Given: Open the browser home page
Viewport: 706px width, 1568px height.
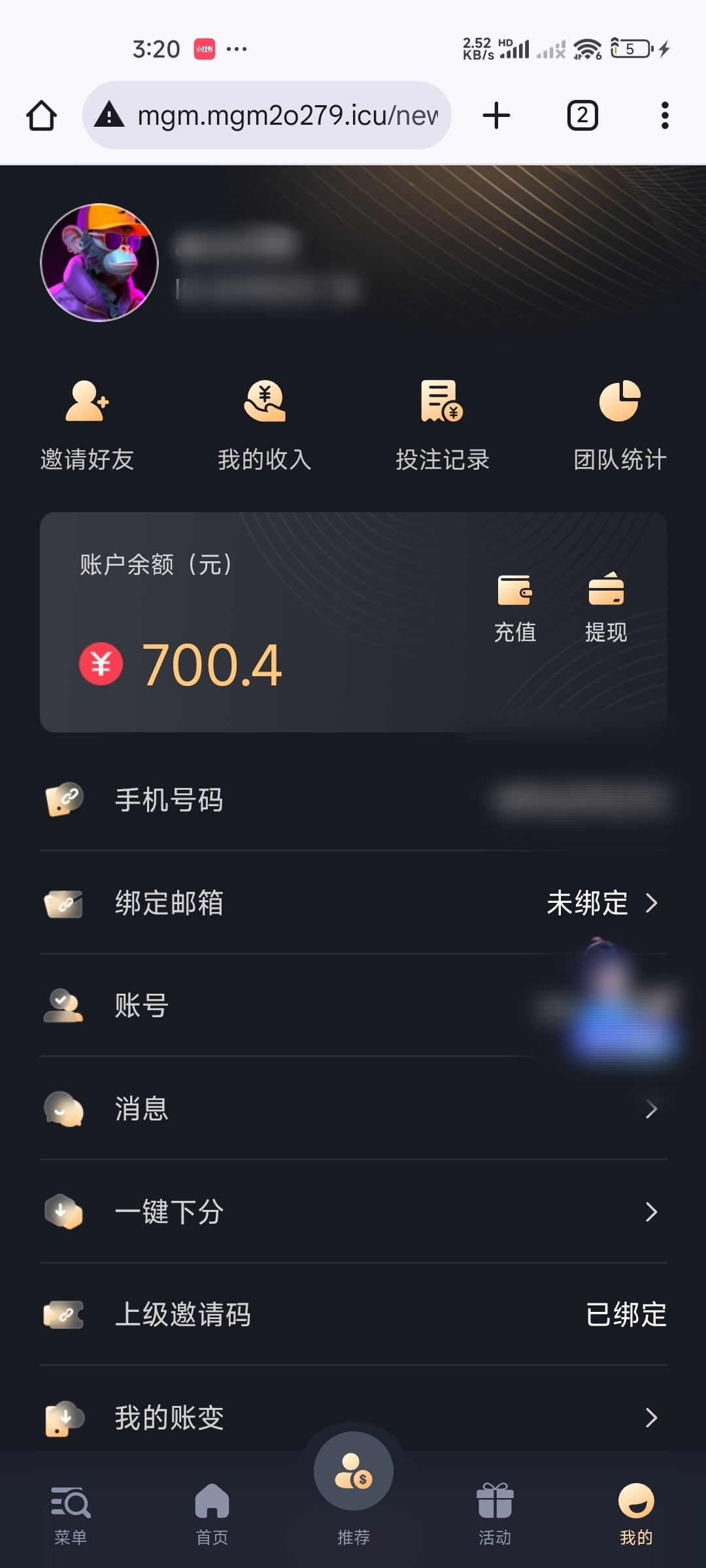Looking at the screenshot, I should point(41,116).
